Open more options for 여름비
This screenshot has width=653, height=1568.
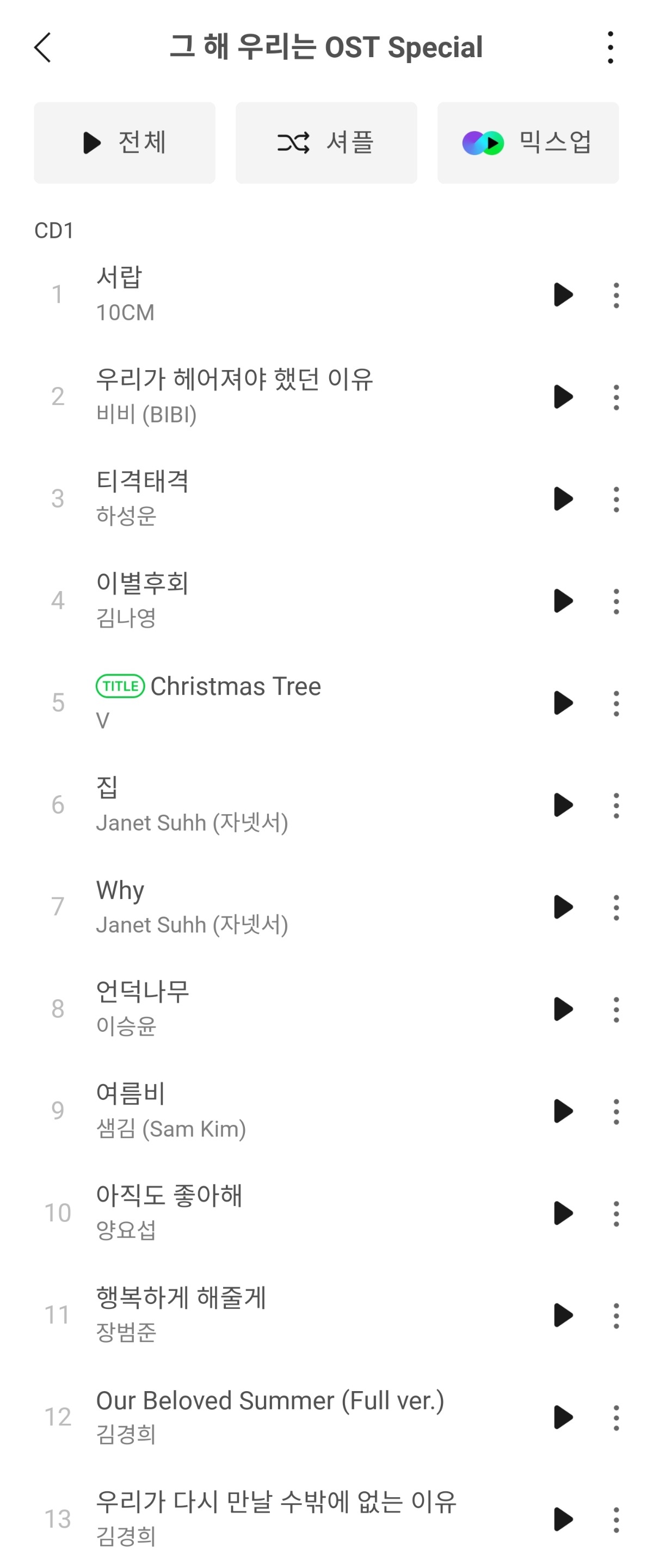coord(616,1111)
